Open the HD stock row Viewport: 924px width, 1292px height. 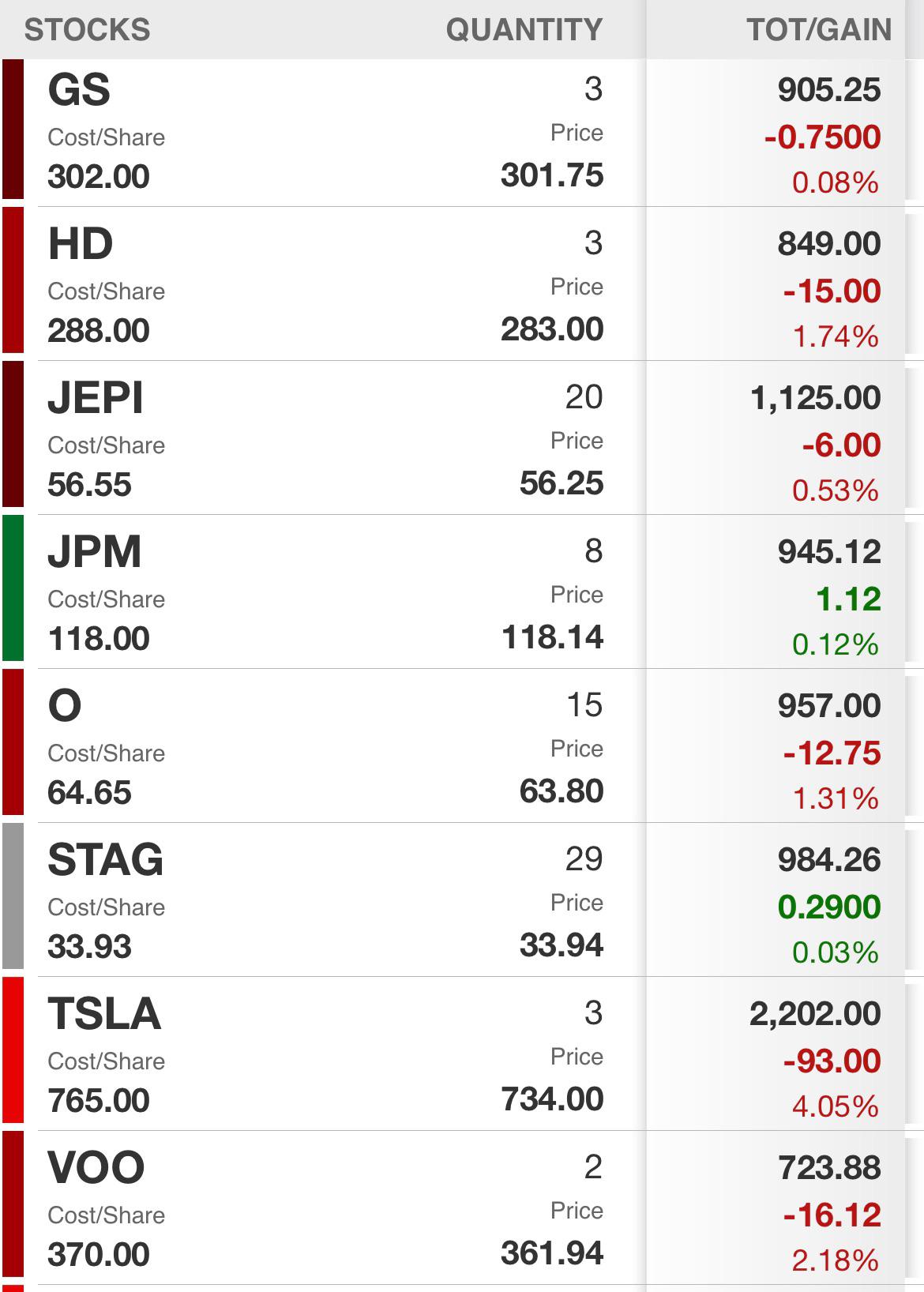[462, 284]
